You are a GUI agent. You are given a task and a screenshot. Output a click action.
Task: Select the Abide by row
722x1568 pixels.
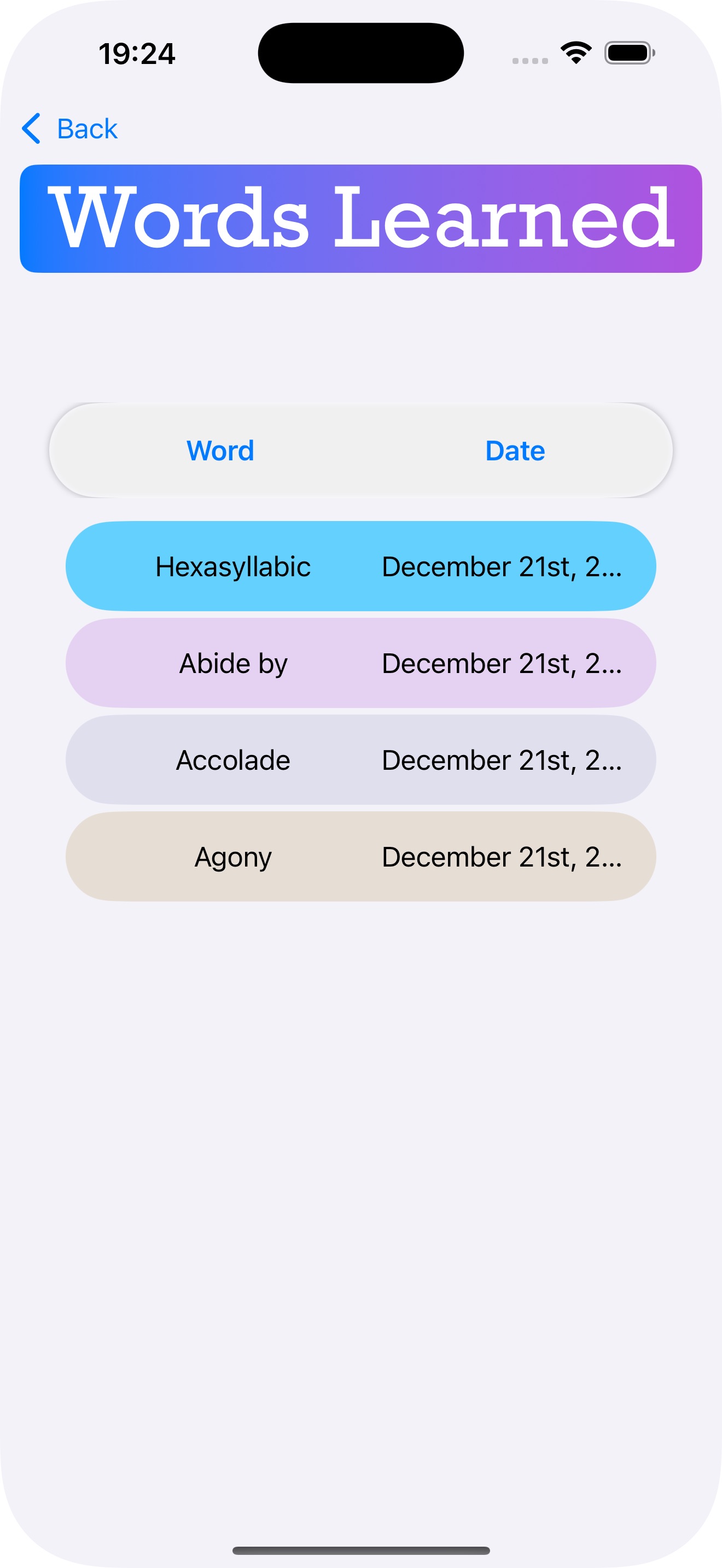click(360, 663)
